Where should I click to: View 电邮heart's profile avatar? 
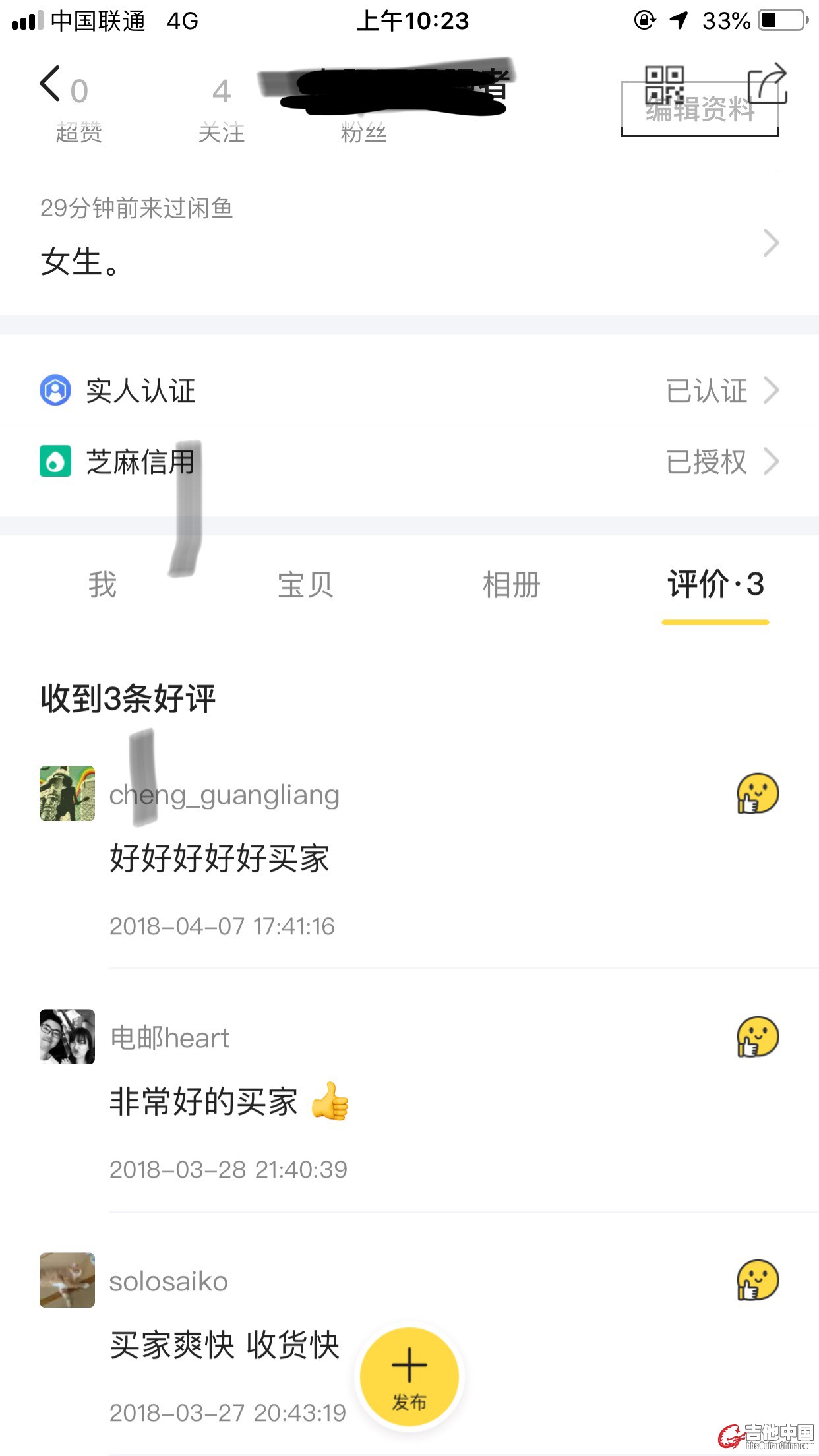coord(67,1037)
